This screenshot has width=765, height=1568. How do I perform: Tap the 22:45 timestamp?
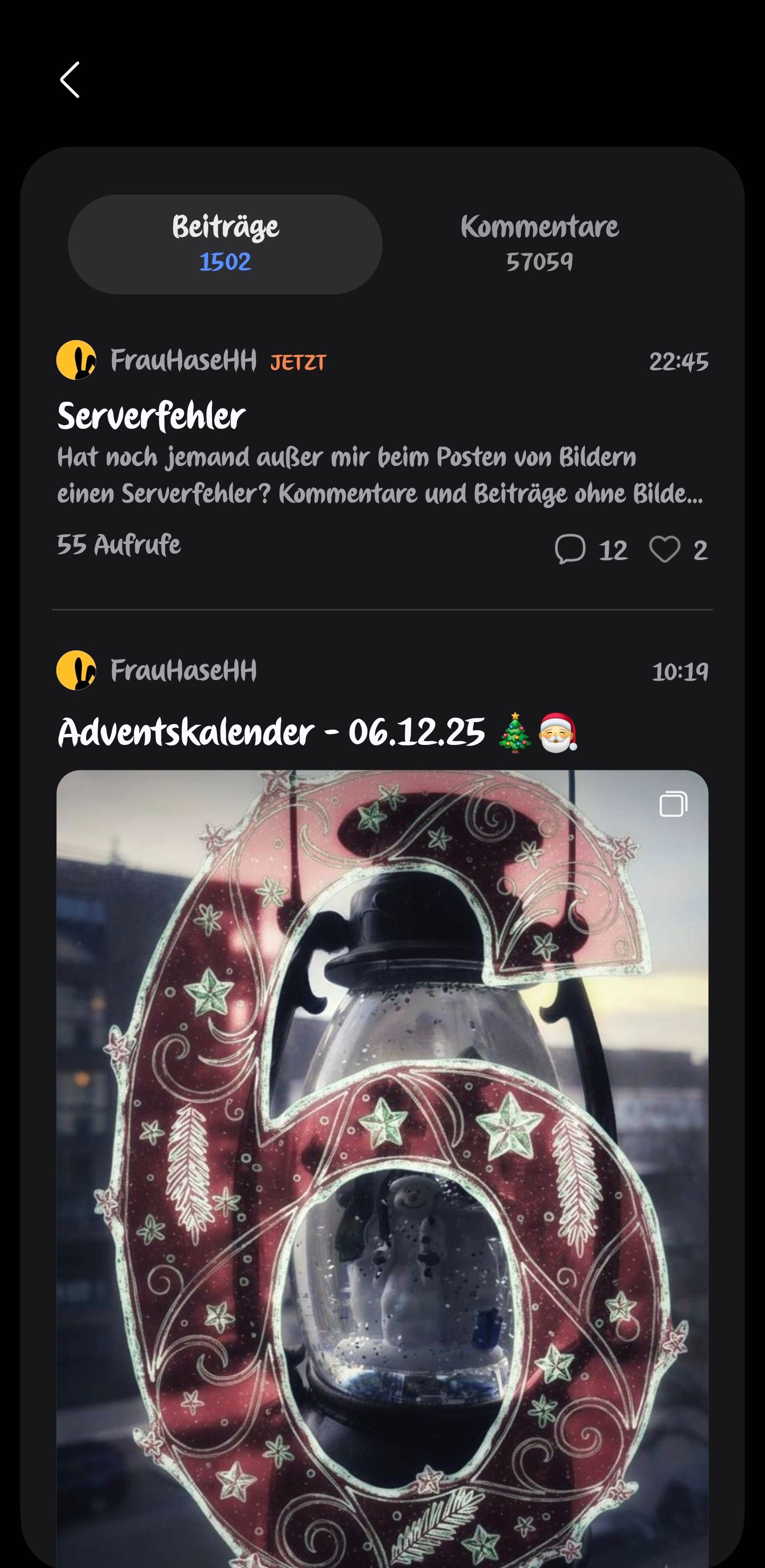click(x=678, y=360)
